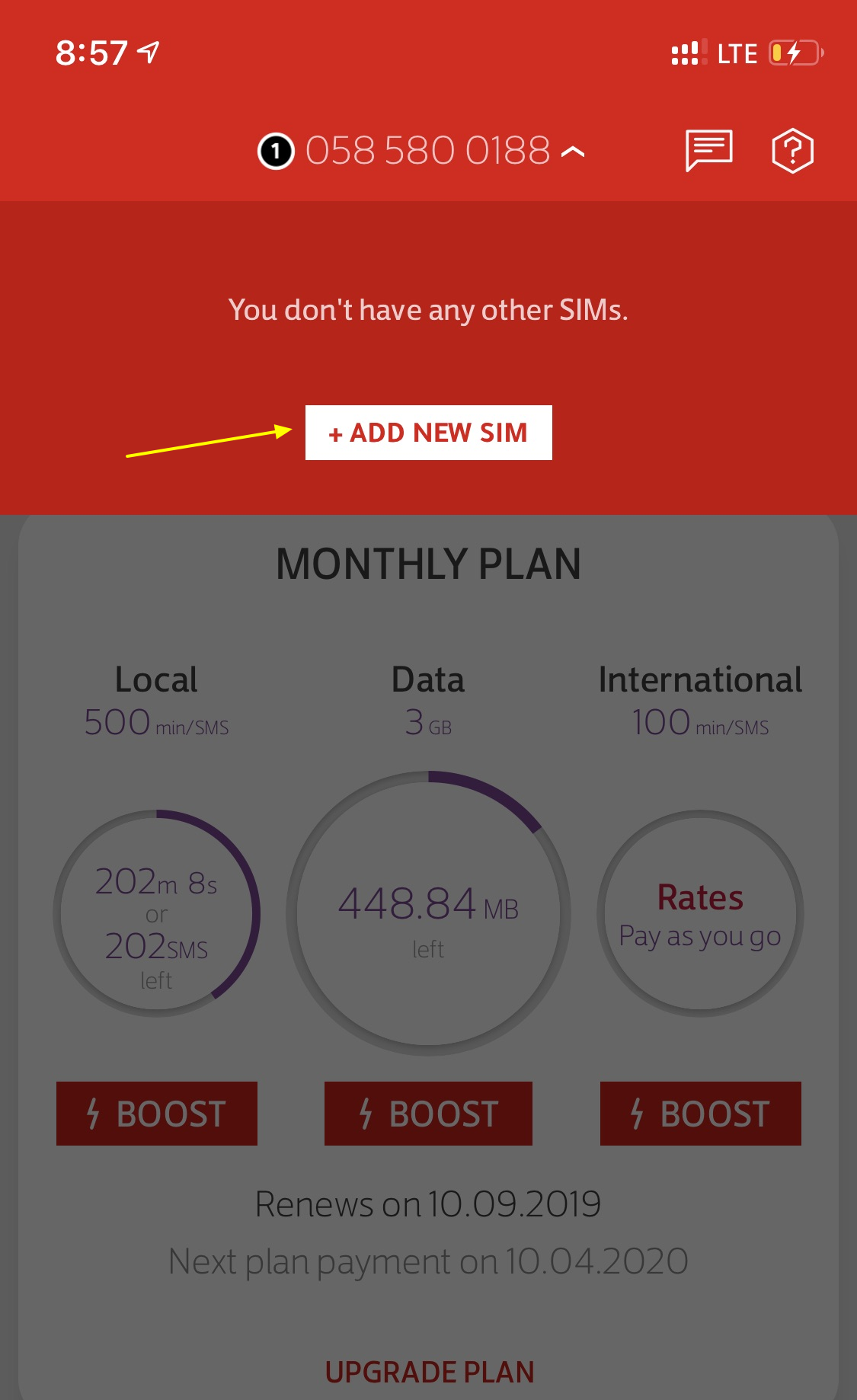Viewport: 857px width, 1400px height.
Task: View International pay as you go rates
Action: click(701, 913)
